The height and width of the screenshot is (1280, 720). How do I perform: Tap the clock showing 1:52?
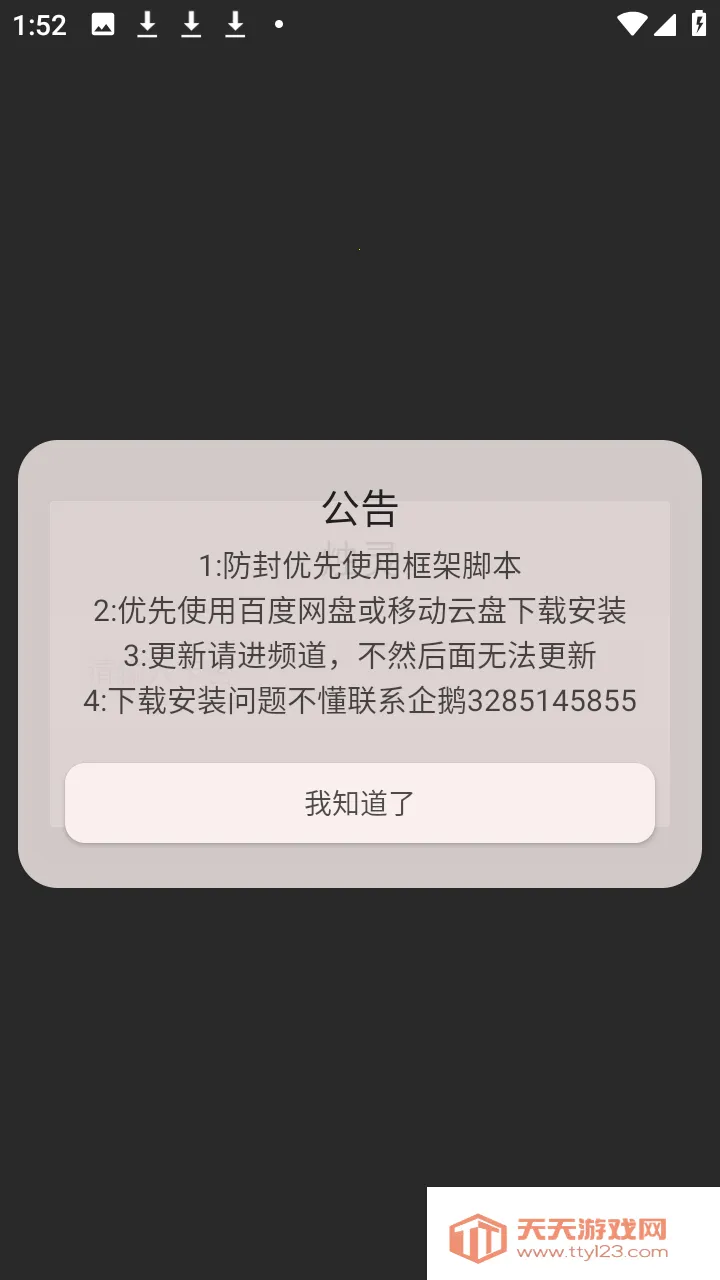38,24
